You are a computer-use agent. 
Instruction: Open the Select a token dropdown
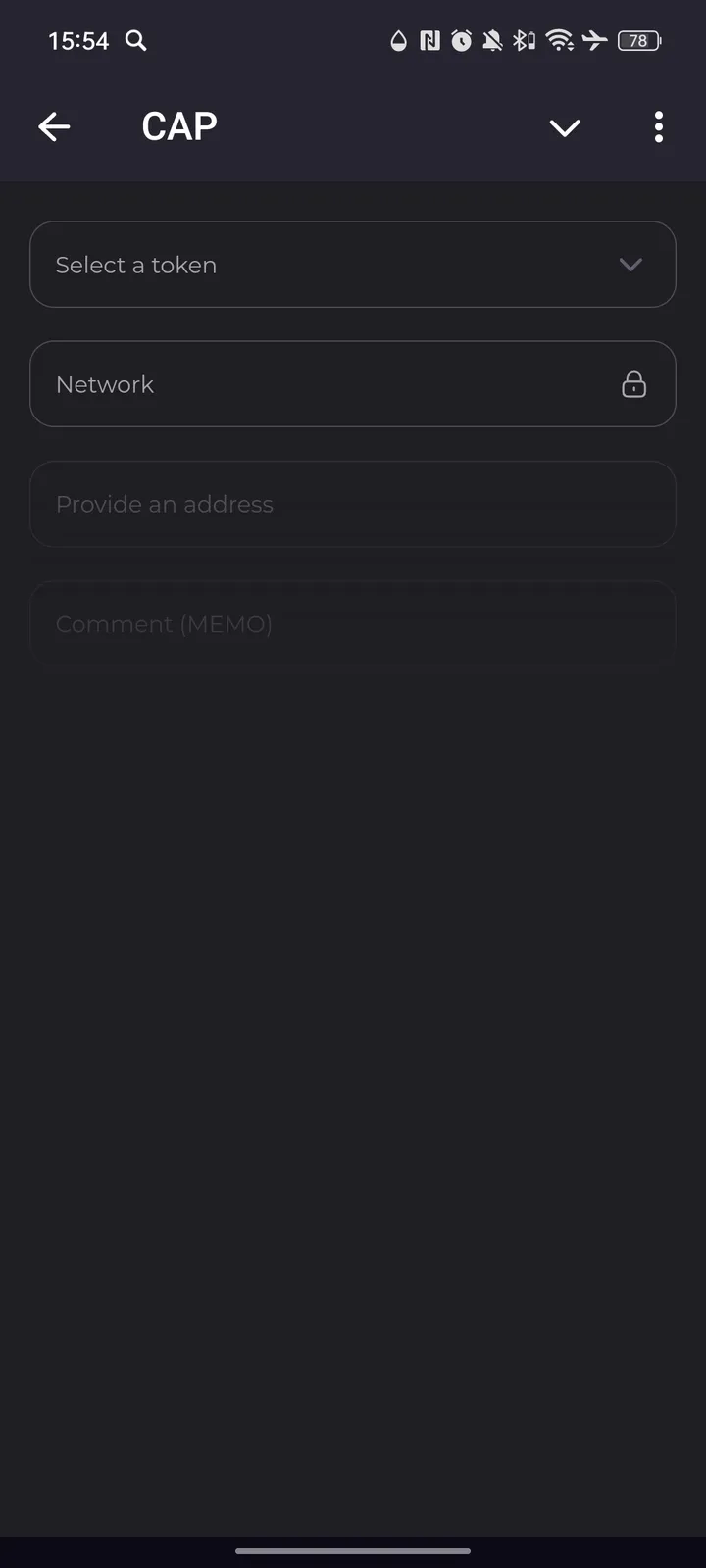[x=353, y=265]
